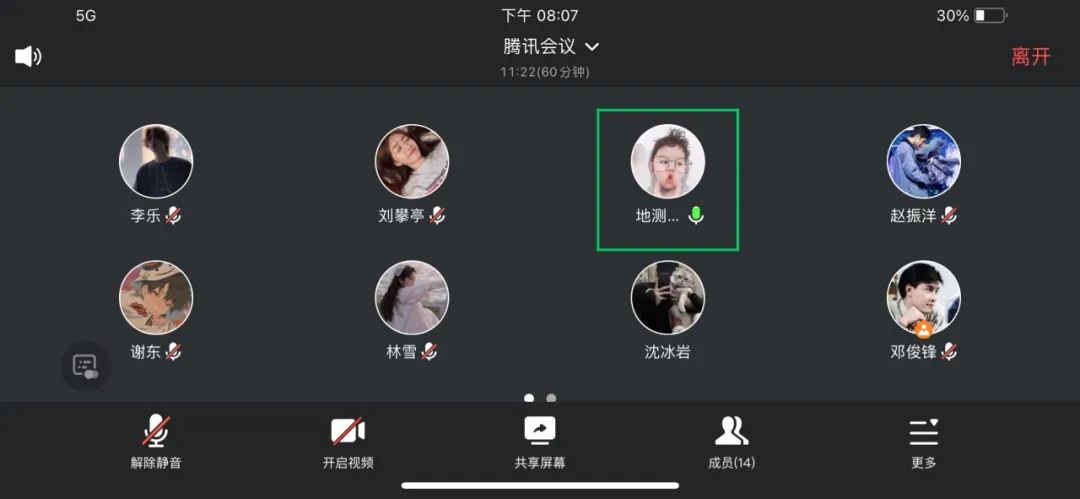
Task: Unmute microphone via 解除静音
Action: (155, 442)
